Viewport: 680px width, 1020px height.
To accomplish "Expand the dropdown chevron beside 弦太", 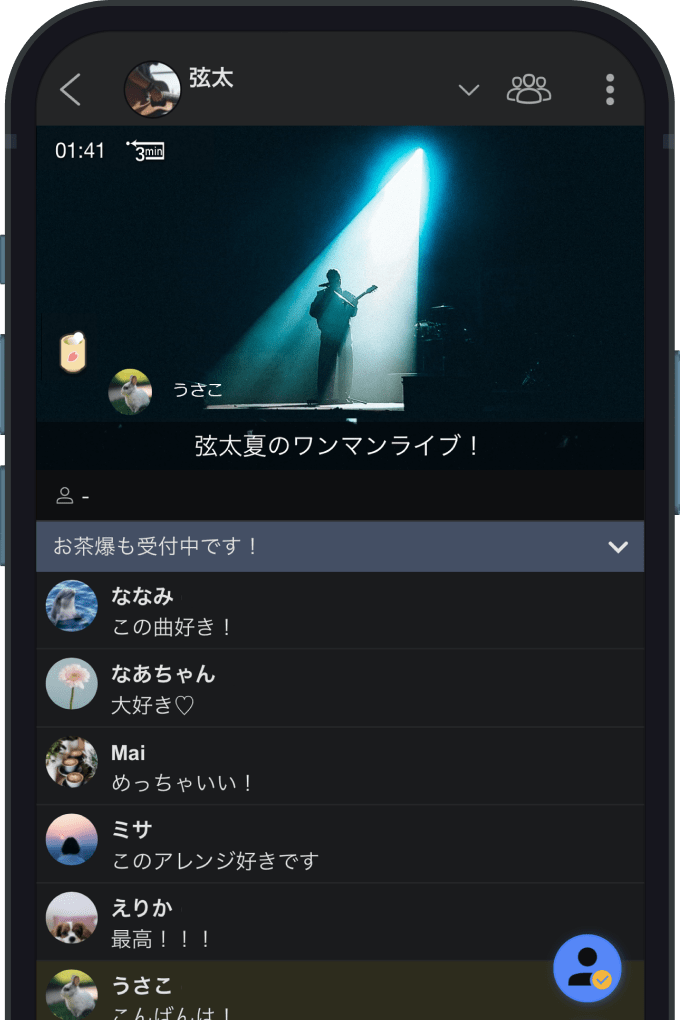I will 468,90.
